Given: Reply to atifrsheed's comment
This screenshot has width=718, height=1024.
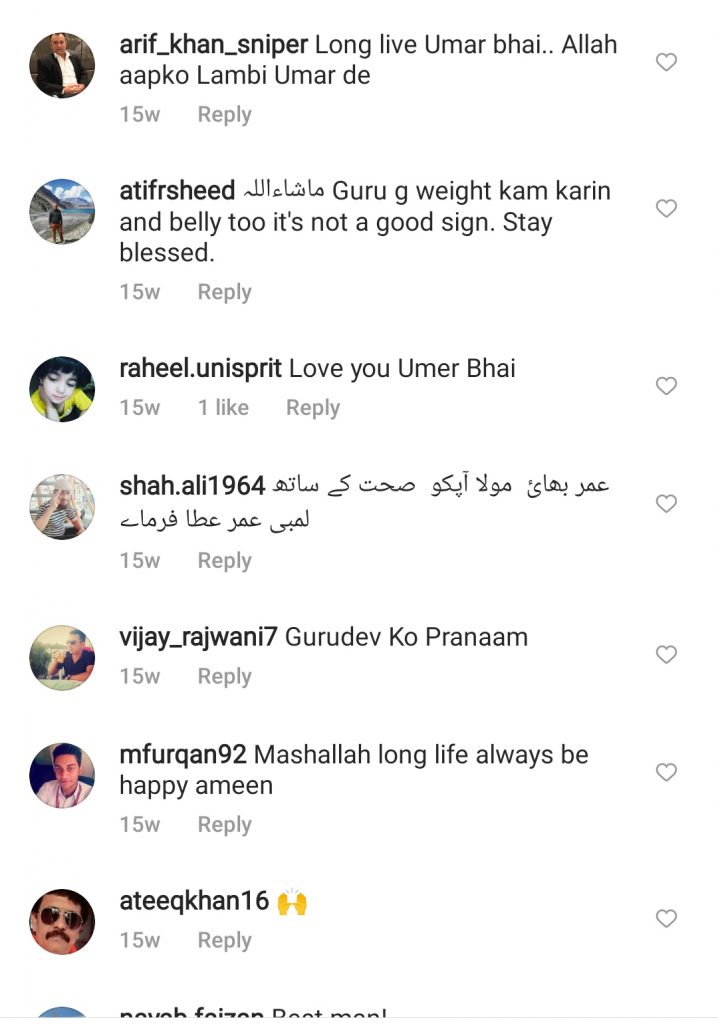Looking at the screenshot, I should (x=224, y=292).
